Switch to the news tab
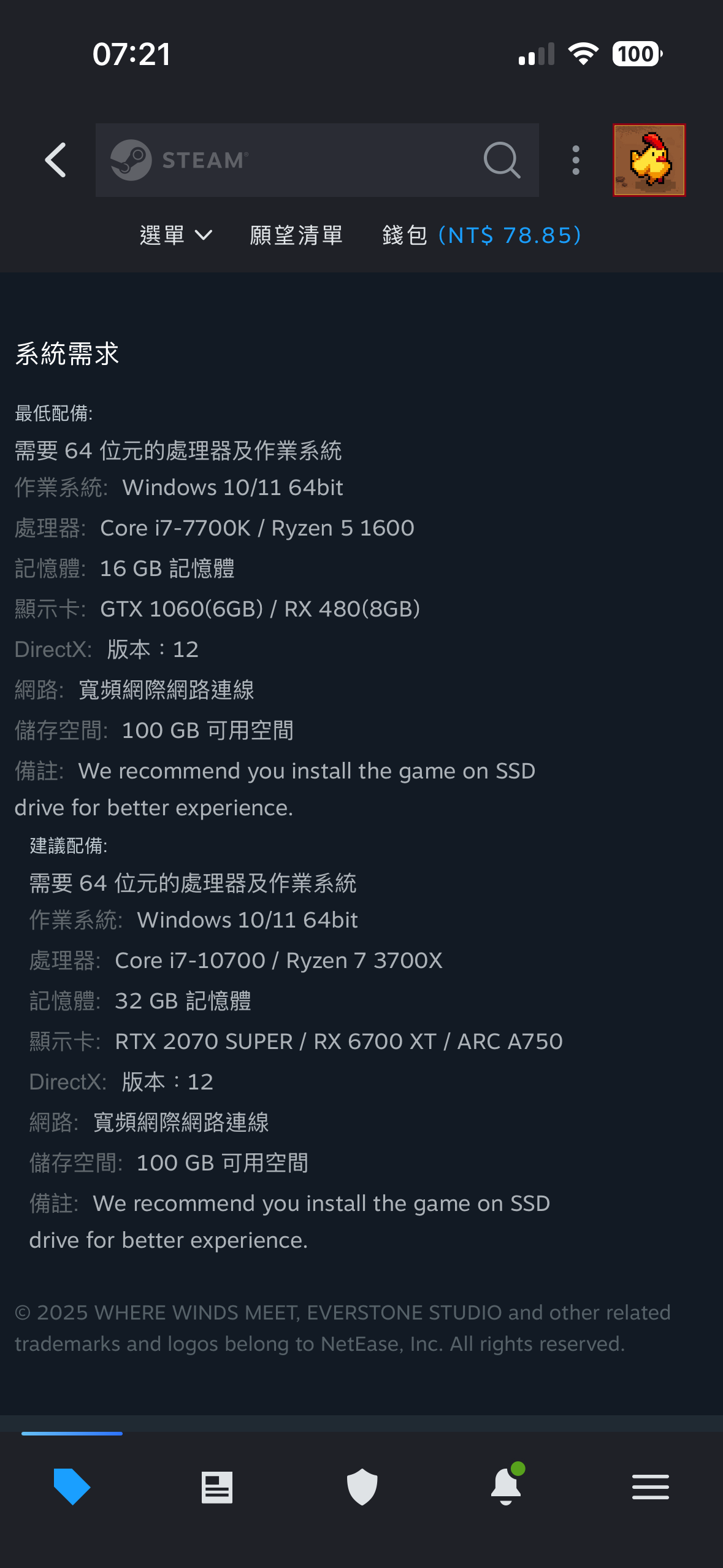This screenshot has width=723, height=1568. click(x=216, y=1486)
